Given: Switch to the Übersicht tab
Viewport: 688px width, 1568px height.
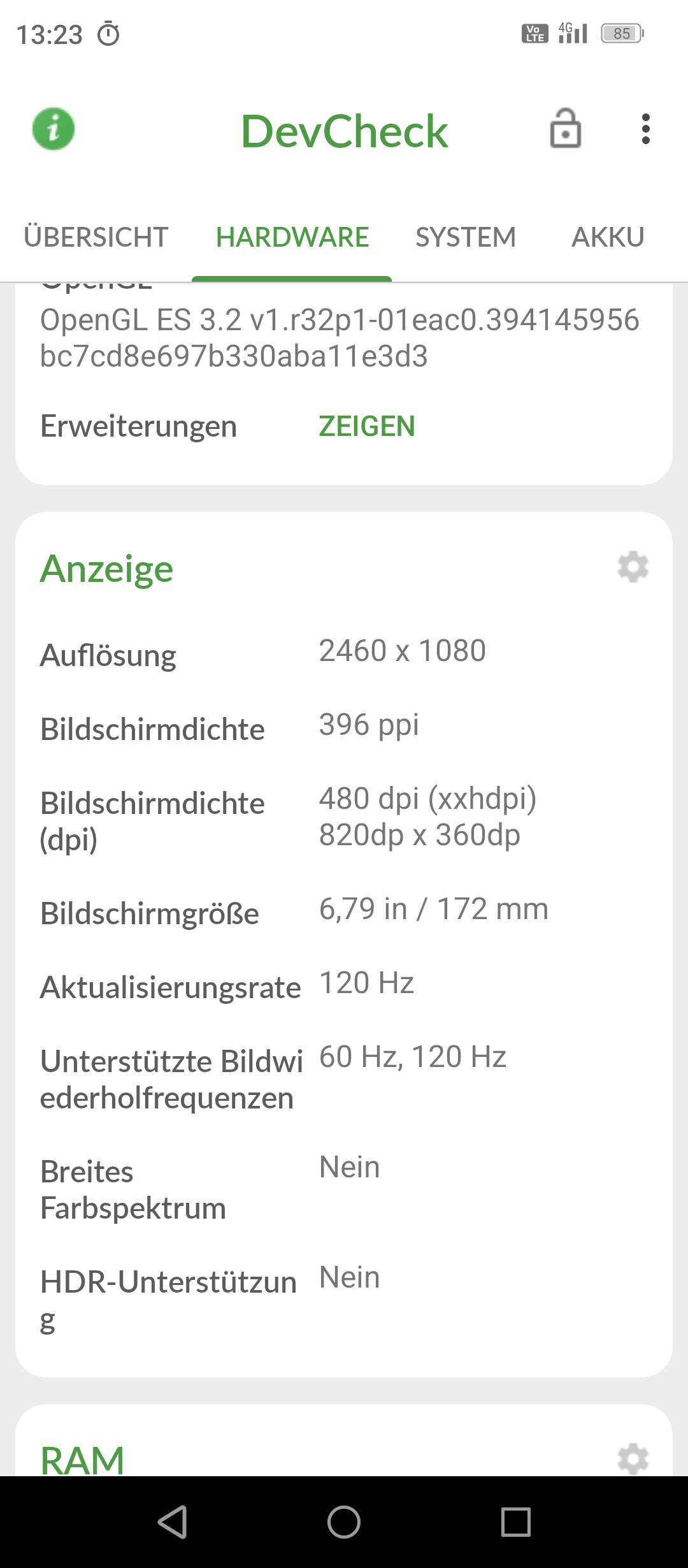Looking at the screenshot, I should [x=96, y=237].
